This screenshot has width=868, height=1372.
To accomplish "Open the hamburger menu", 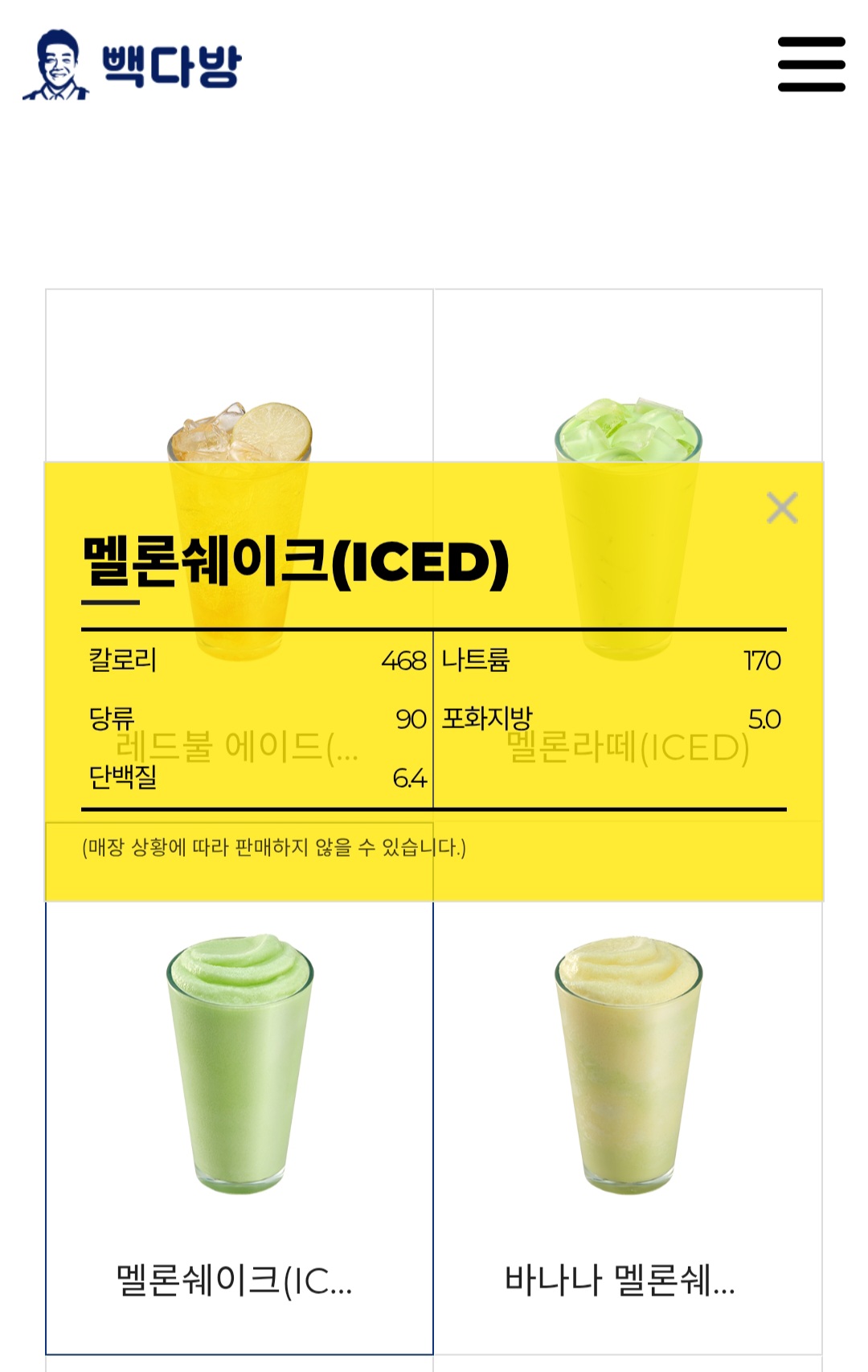I will [811, 64].
